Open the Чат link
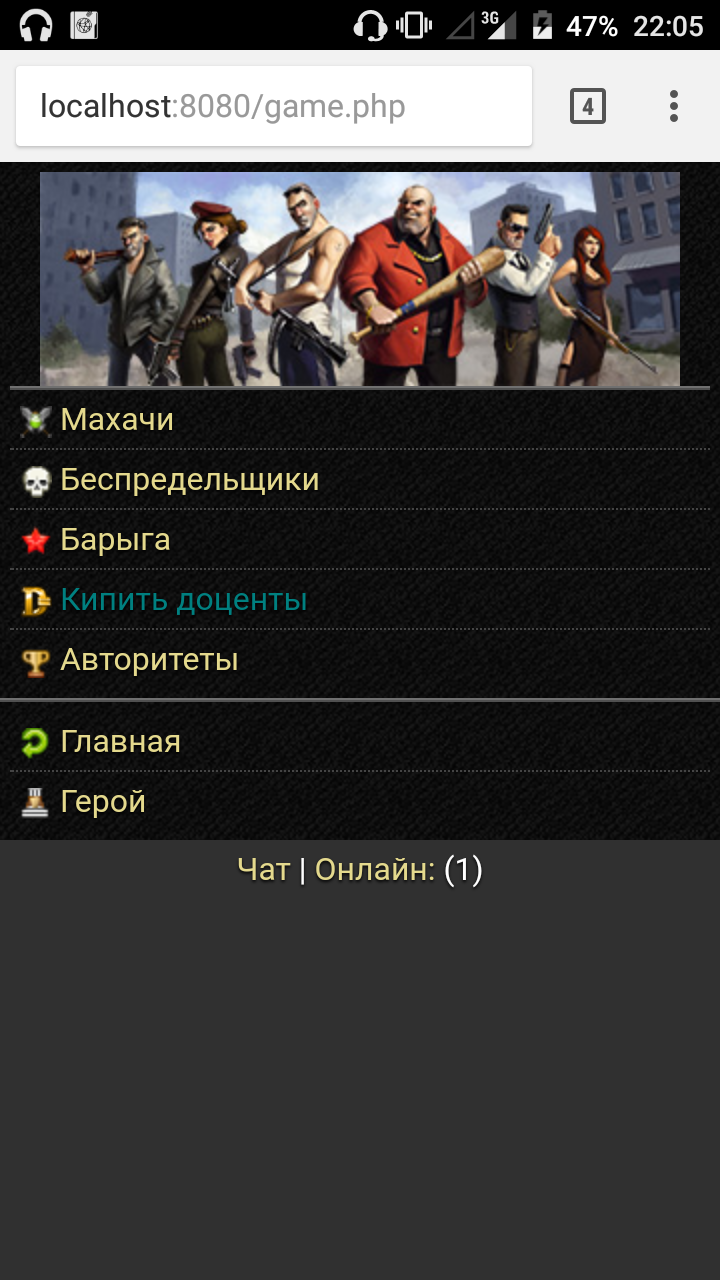 click(x=264, y=870)
